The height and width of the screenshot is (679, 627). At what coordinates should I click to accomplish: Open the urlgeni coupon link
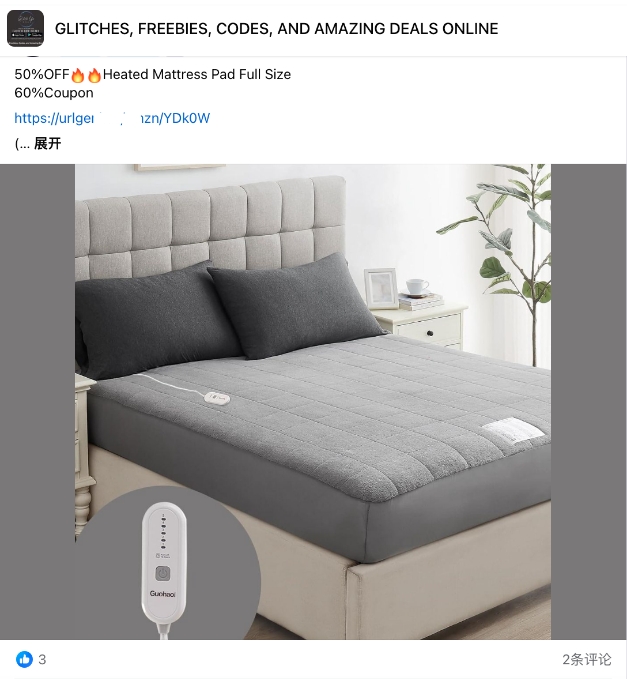click(112, 118)
